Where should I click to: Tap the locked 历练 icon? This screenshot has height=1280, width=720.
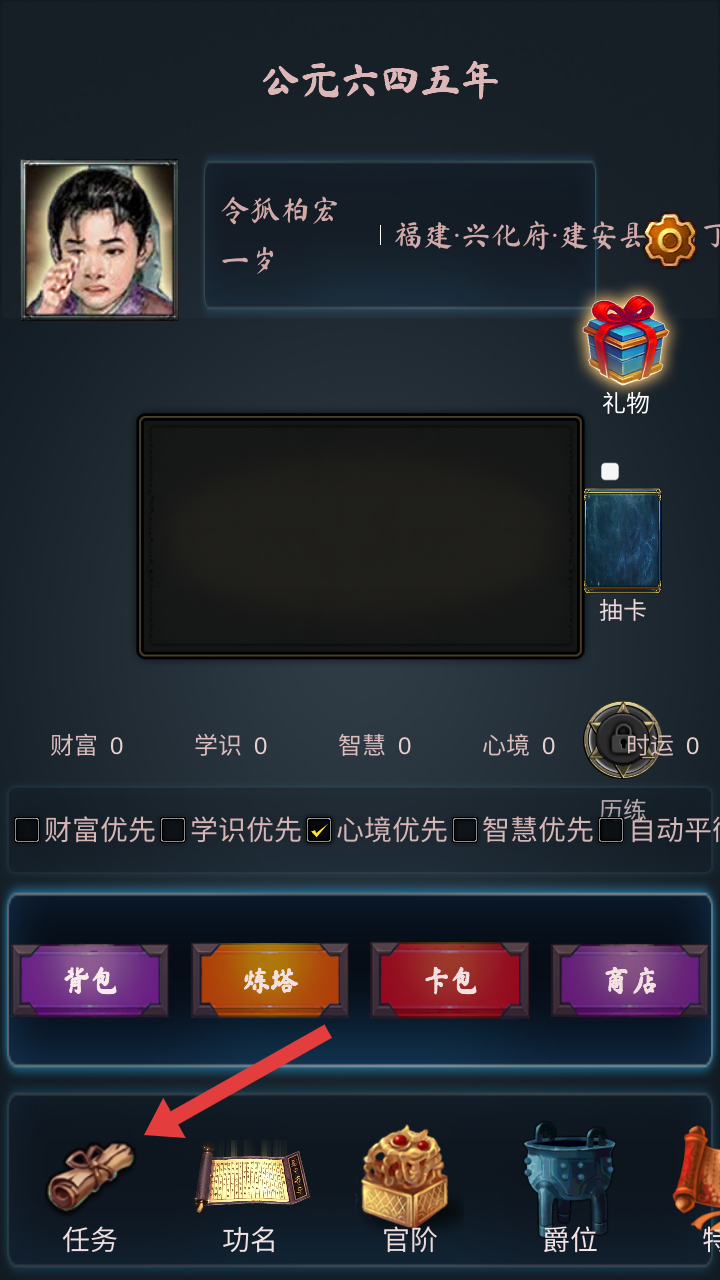[x=622, y=741]
